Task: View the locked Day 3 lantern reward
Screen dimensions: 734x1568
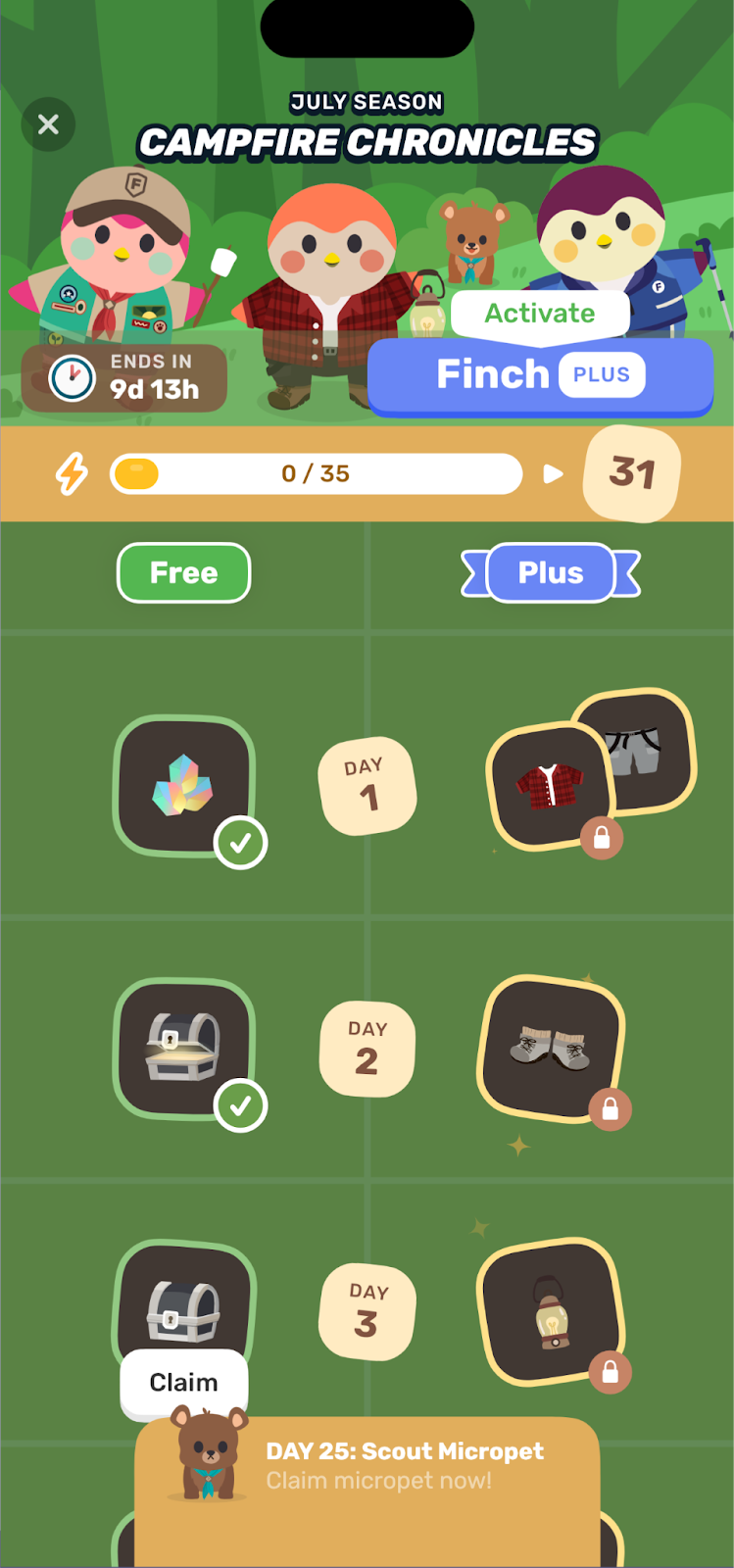Action: pos(551,1312)
